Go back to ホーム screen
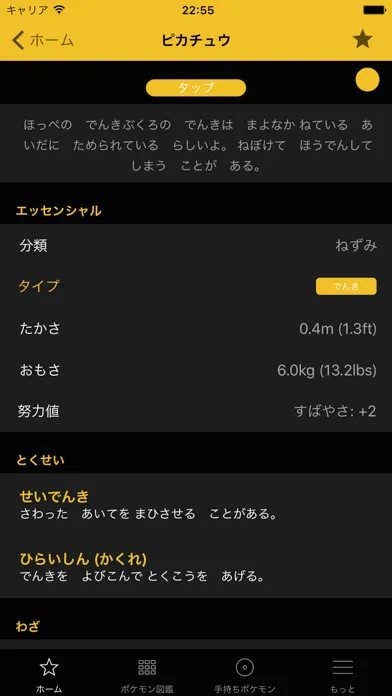This screenshot has height=696, width=392. (x=43, y=40)
